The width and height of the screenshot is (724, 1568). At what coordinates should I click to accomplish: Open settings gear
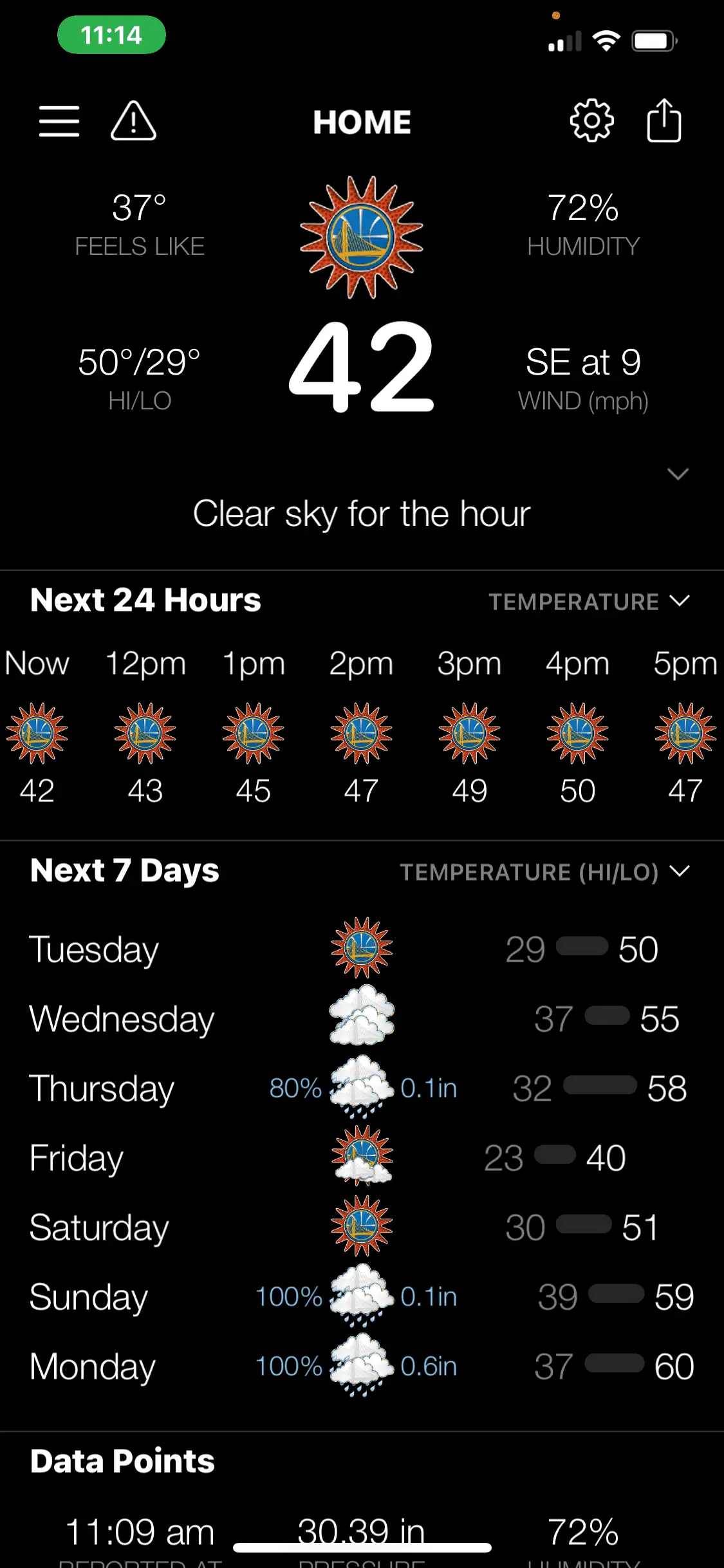(591, 120)
